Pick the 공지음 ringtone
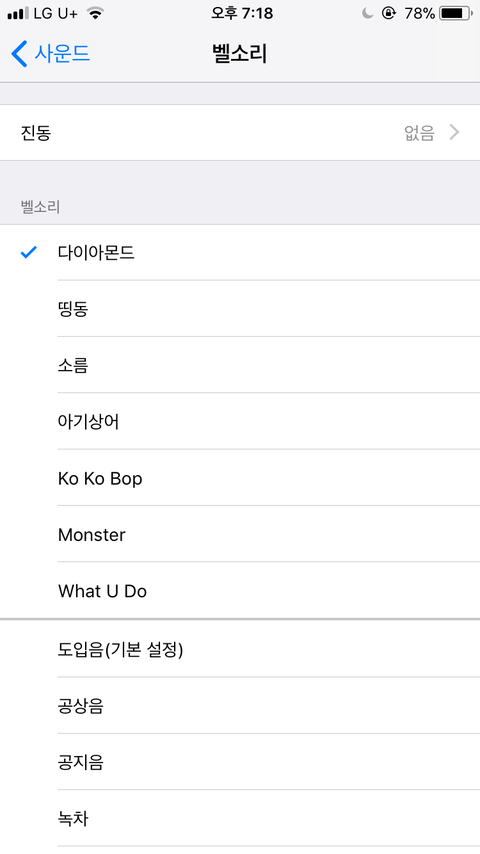The width and height of the screenshot is (480, 854). click(x=240, y=761)
